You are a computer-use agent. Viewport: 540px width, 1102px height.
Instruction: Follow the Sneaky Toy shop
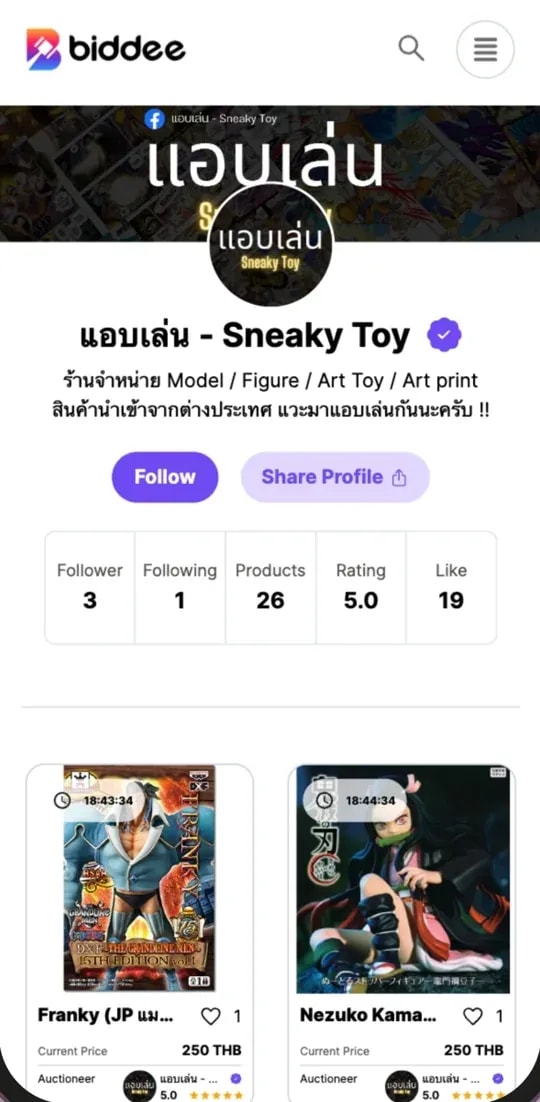tap(165, 477)
